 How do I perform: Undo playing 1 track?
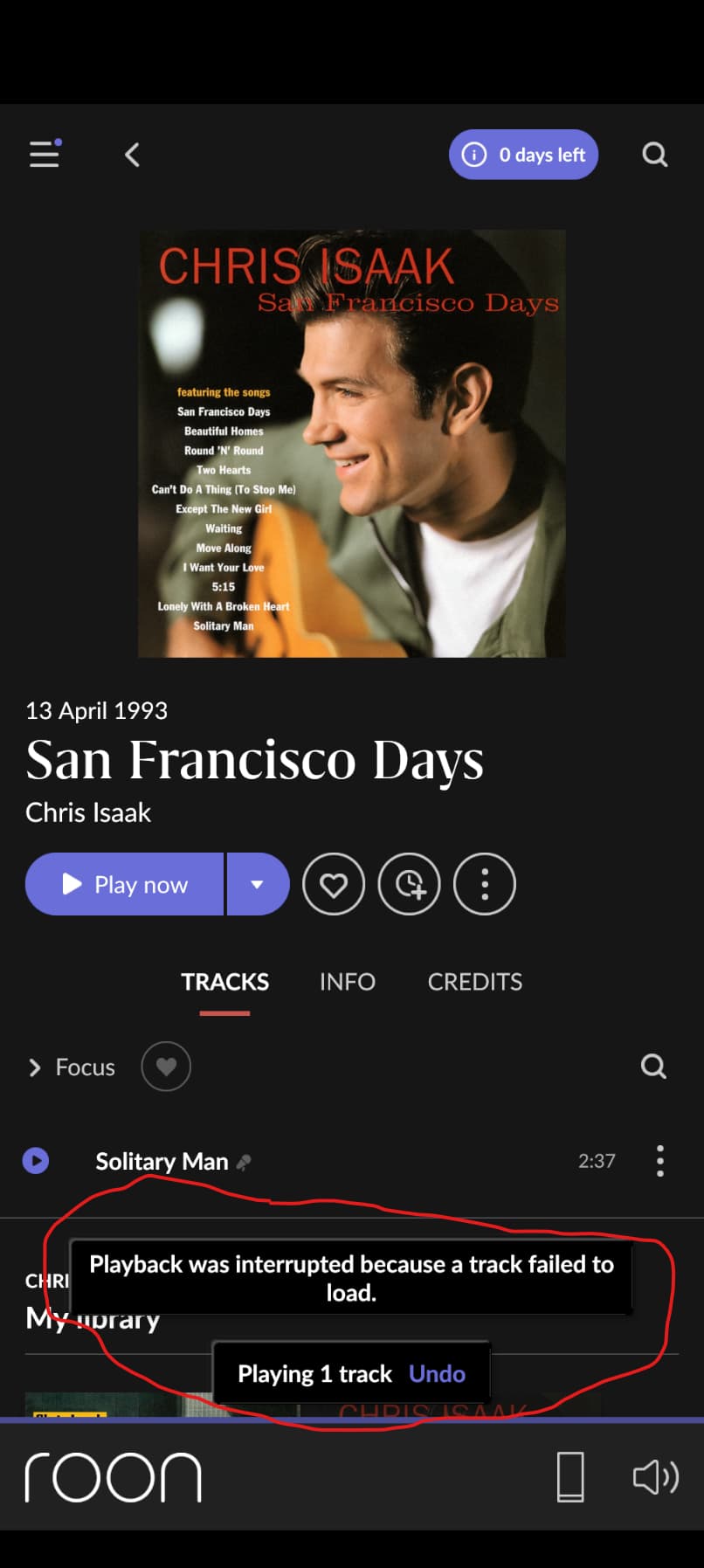(x=437, y=1374)
